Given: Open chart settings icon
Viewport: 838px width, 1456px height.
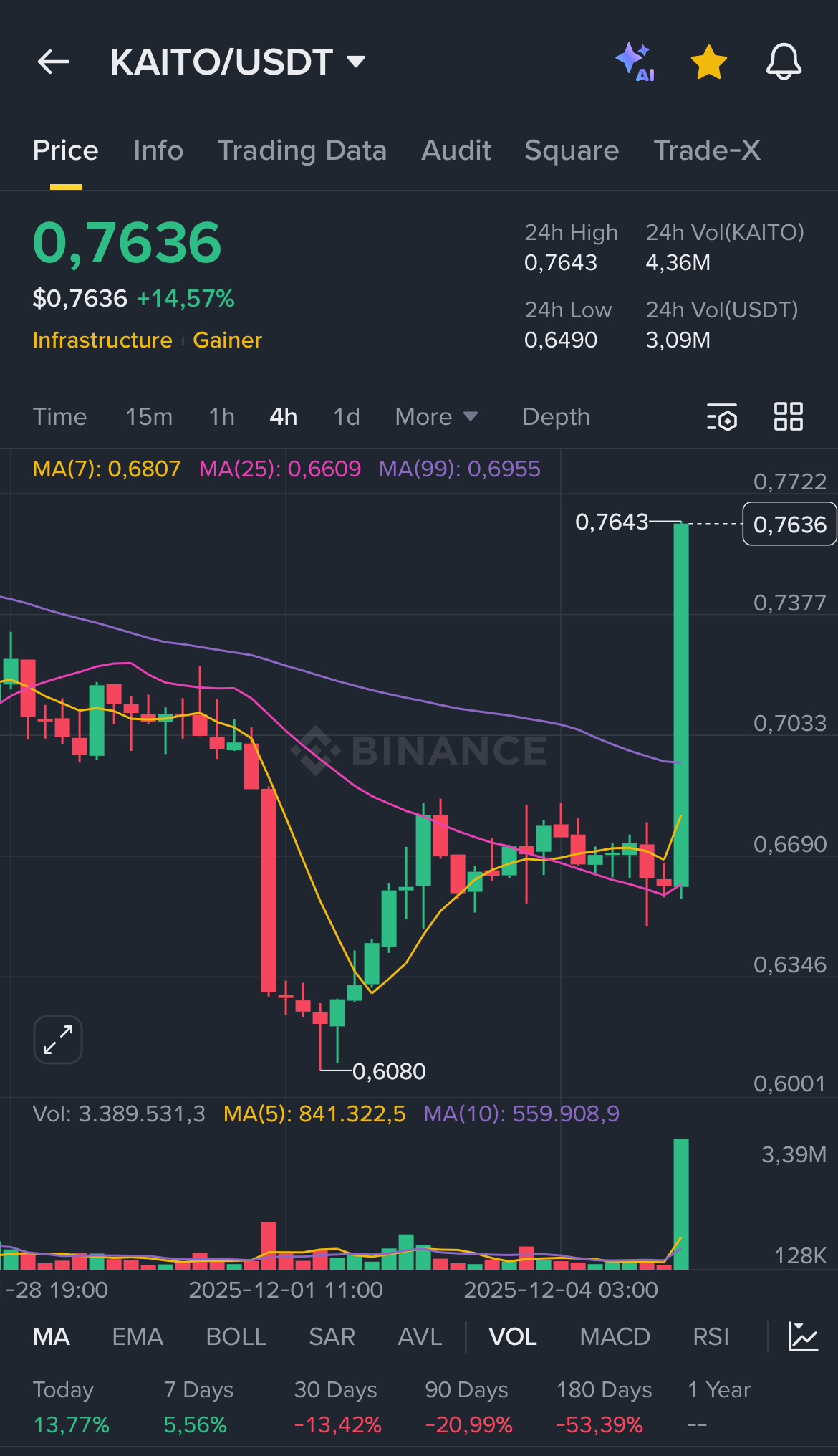Looking at the screenshot, I should point(722,417).
